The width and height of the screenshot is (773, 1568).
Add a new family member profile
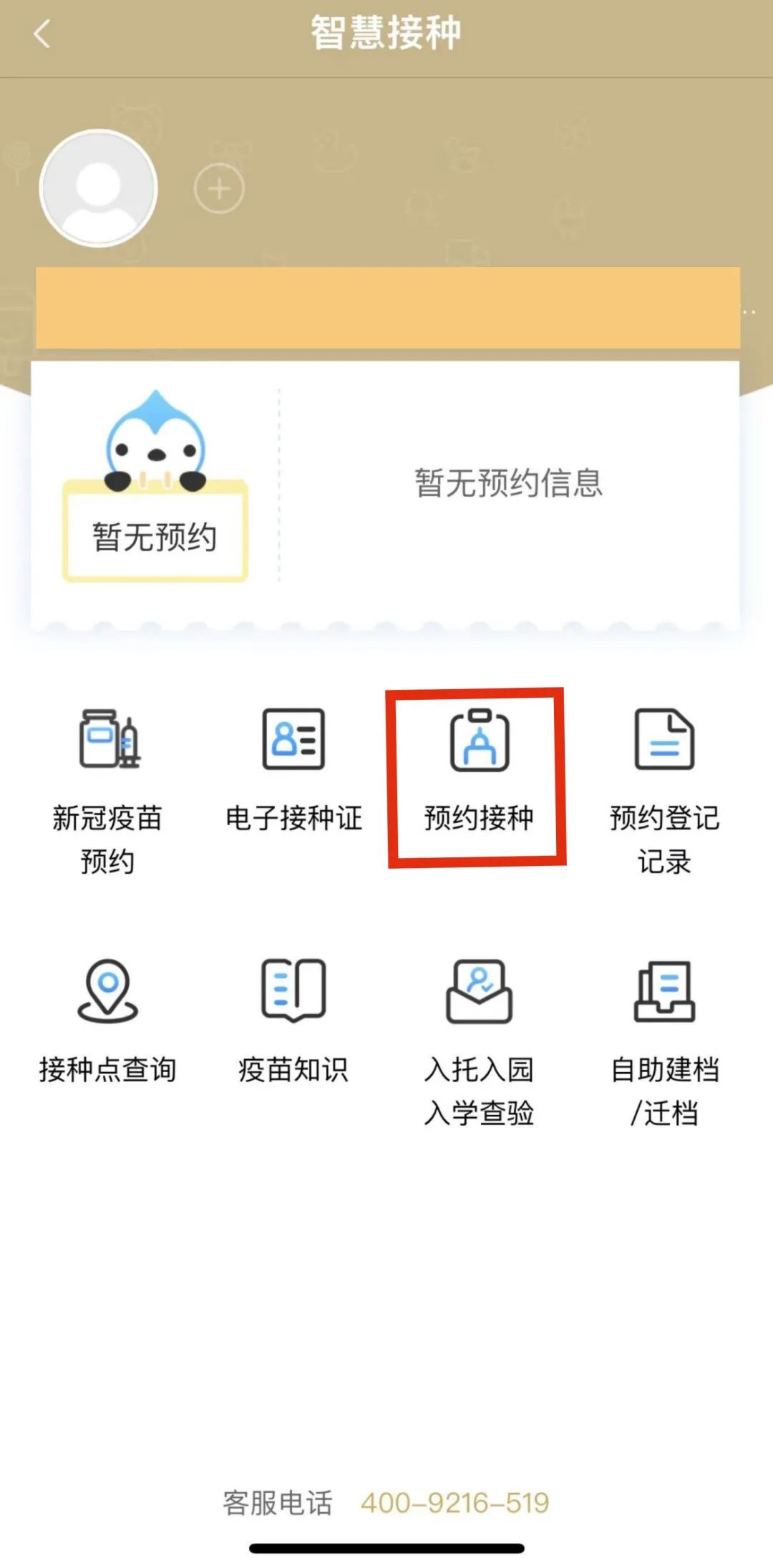coord(219,189)
